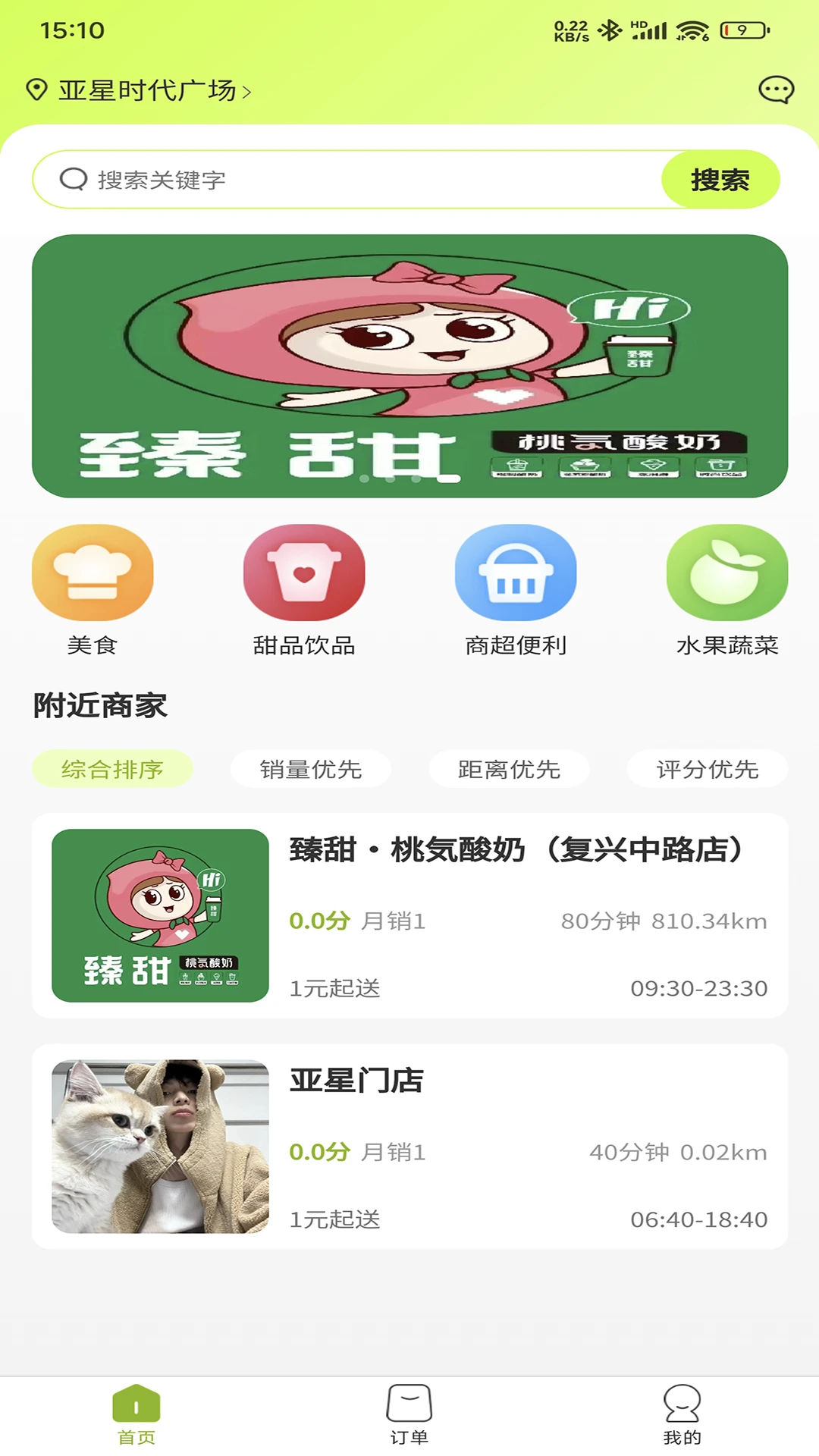Open the messages chat bubble icon
The height and width of the screenshot is (1456, 819).
click(x=776, y=89)
